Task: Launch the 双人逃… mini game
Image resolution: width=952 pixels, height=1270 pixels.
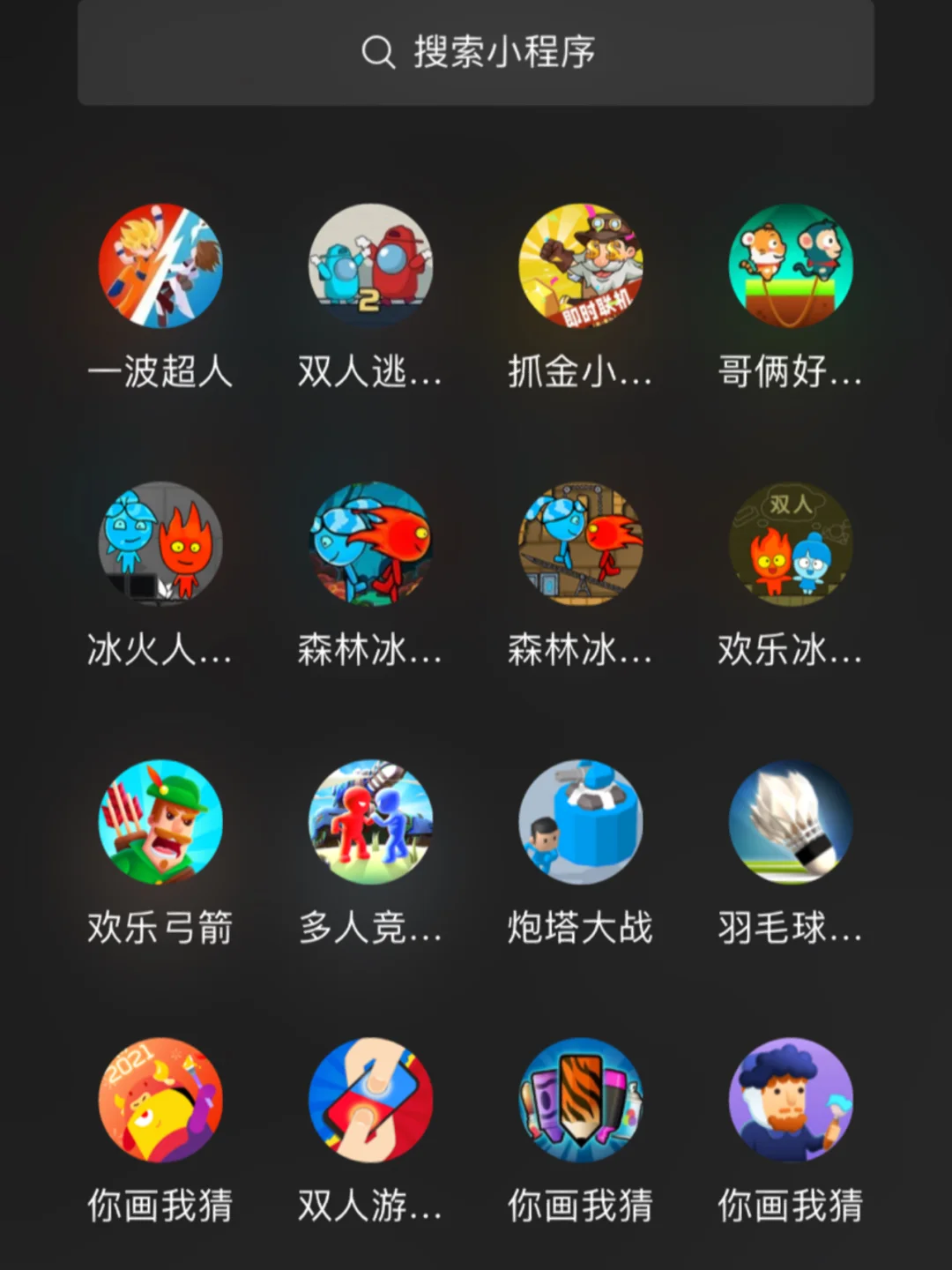Action: click(x=370, y=266)
